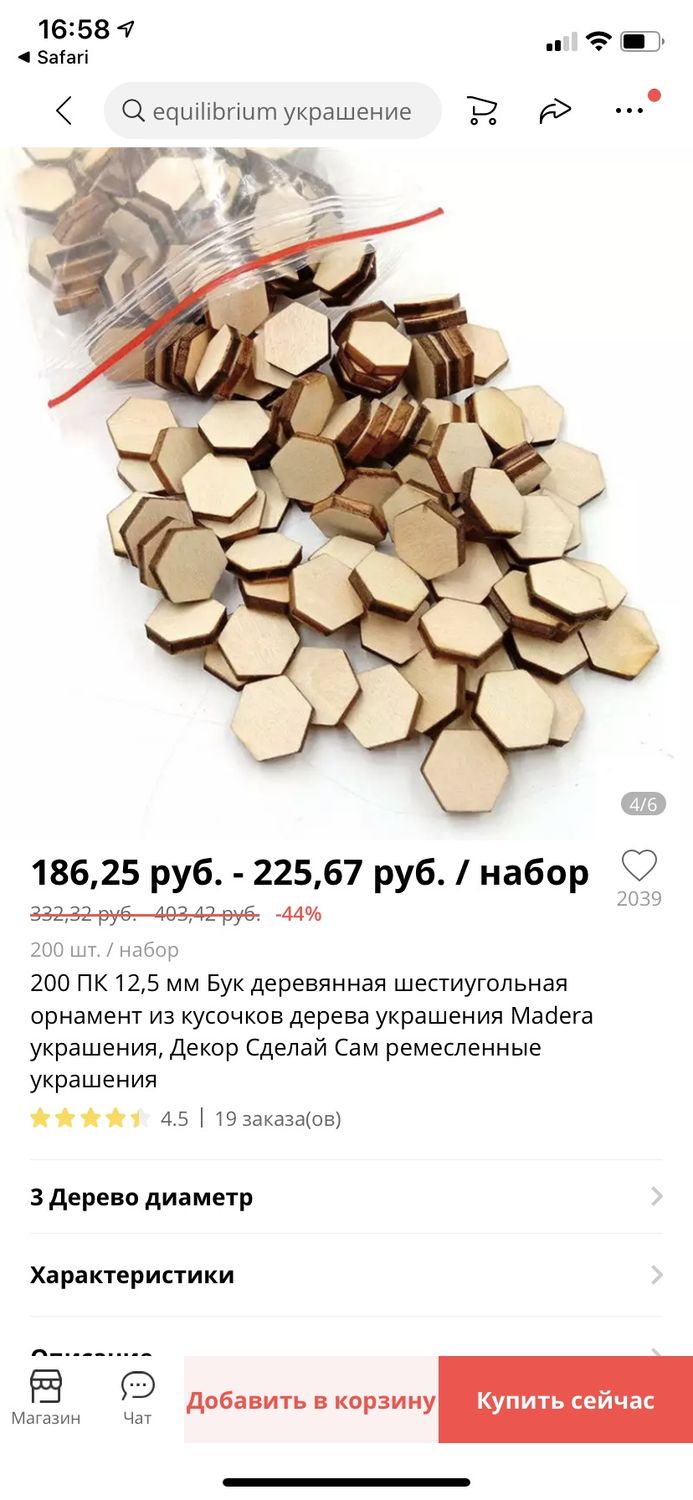Tap Купить сейчас to buy now
Screen dimensions: 693x1500
coord(565,1400)
